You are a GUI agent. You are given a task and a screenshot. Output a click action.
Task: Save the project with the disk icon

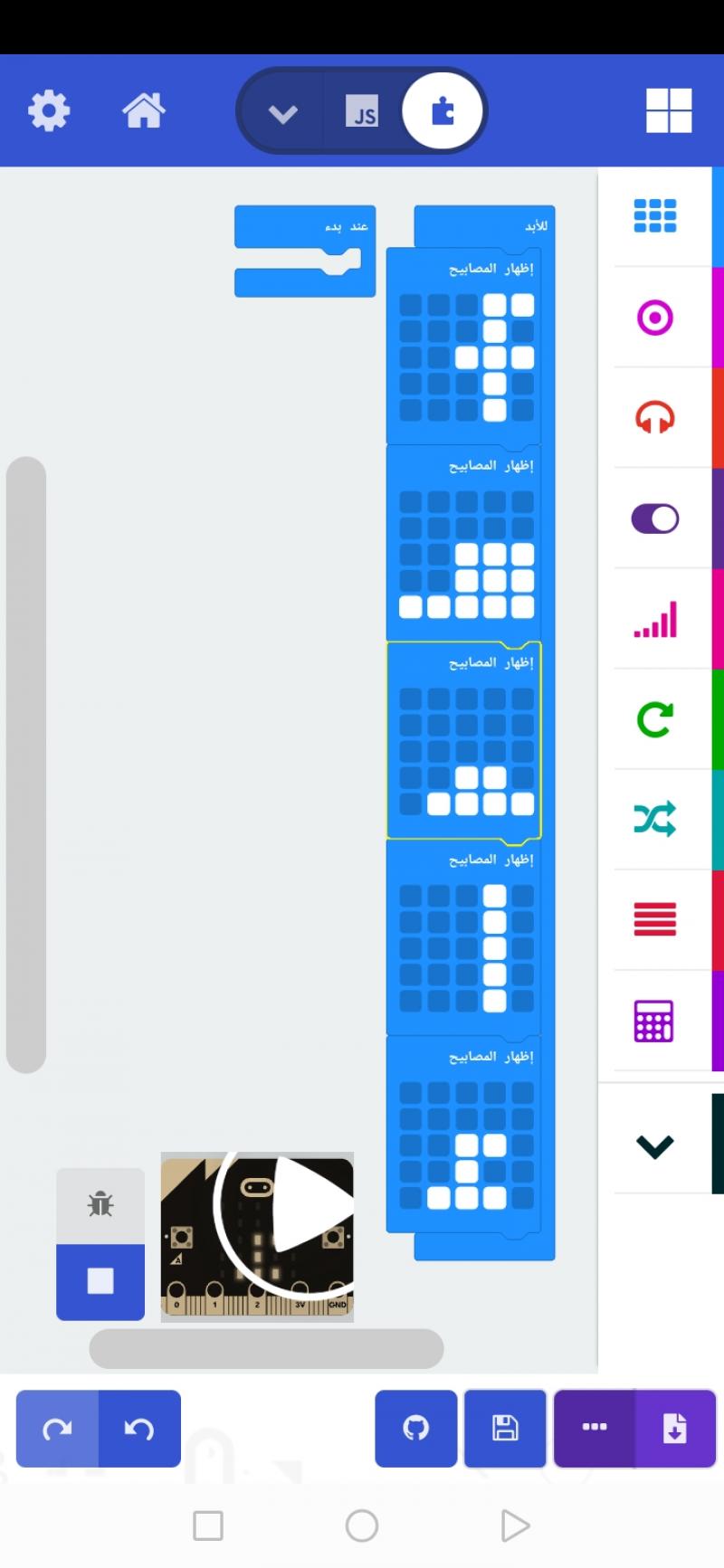click(505, 1429)
